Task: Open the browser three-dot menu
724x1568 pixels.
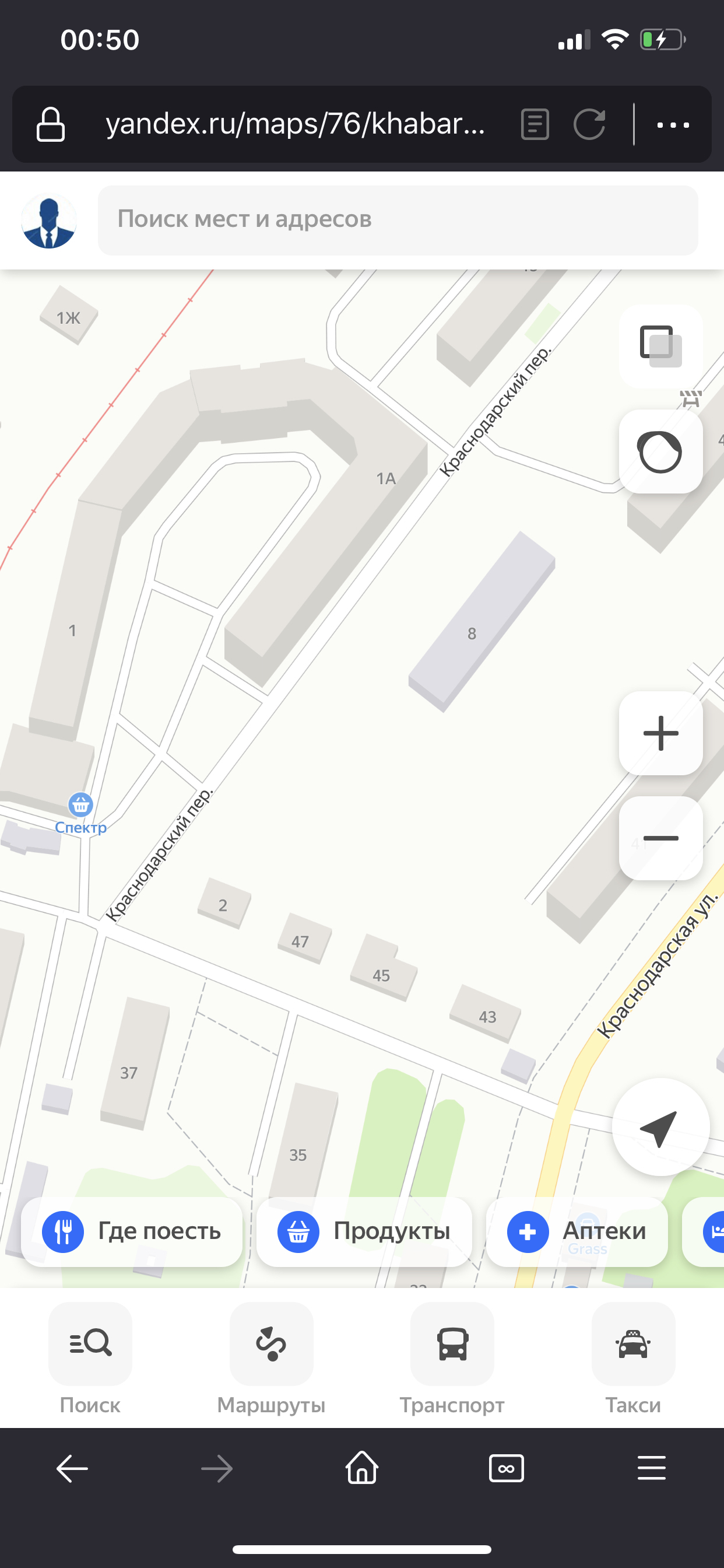Action: [x=673, y=125]
